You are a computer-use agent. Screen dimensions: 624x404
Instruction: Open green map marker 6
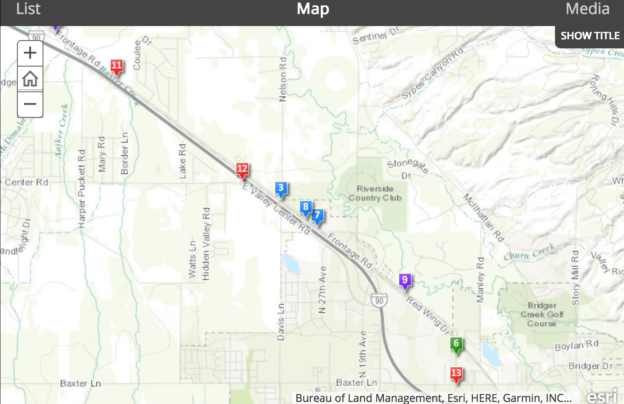click(x=457, y=345)
